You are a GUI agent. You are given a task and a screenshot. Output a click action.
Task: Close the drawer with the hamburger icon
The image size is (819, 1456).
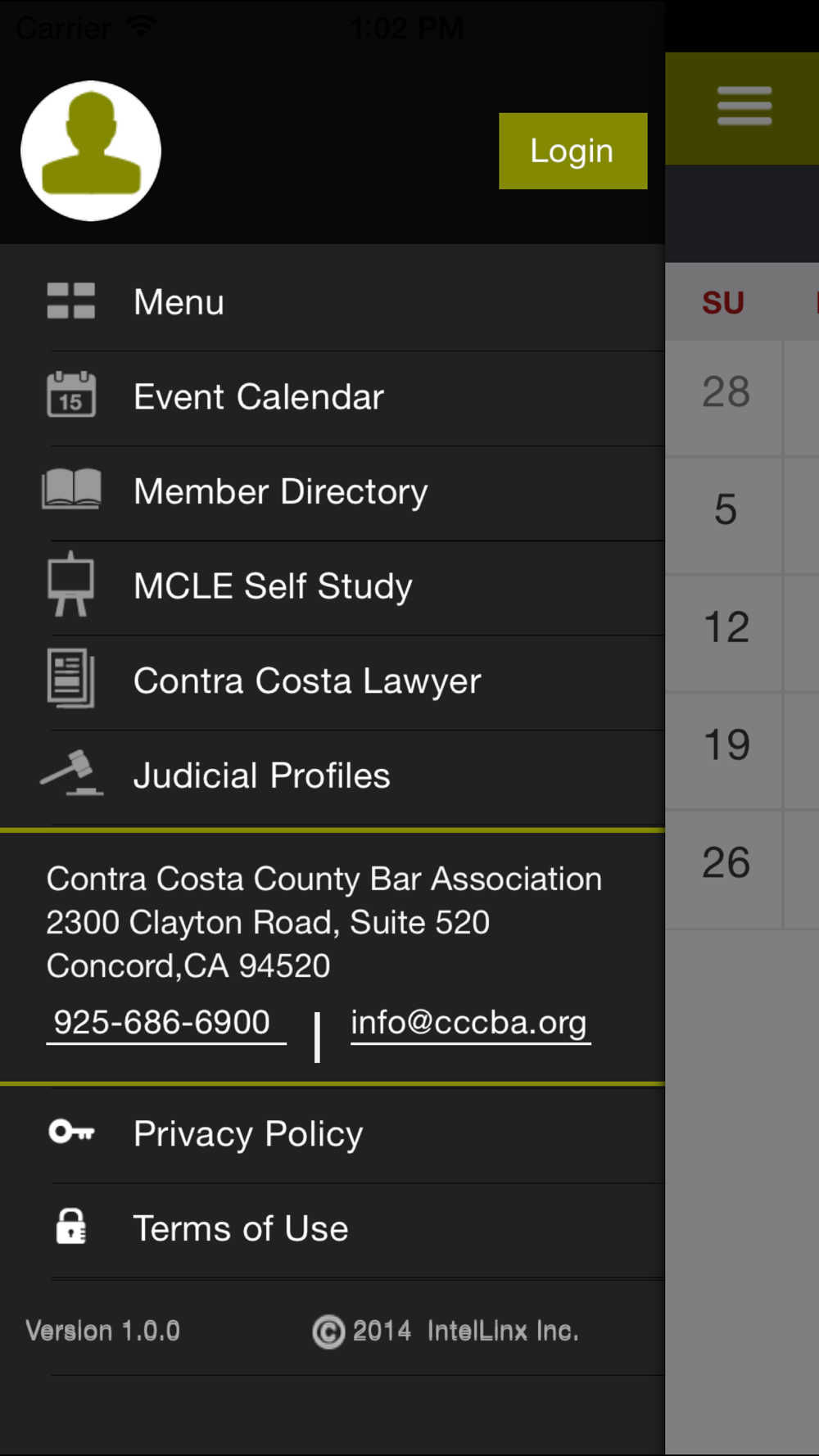pyautogui.click(x=744, y=106)
